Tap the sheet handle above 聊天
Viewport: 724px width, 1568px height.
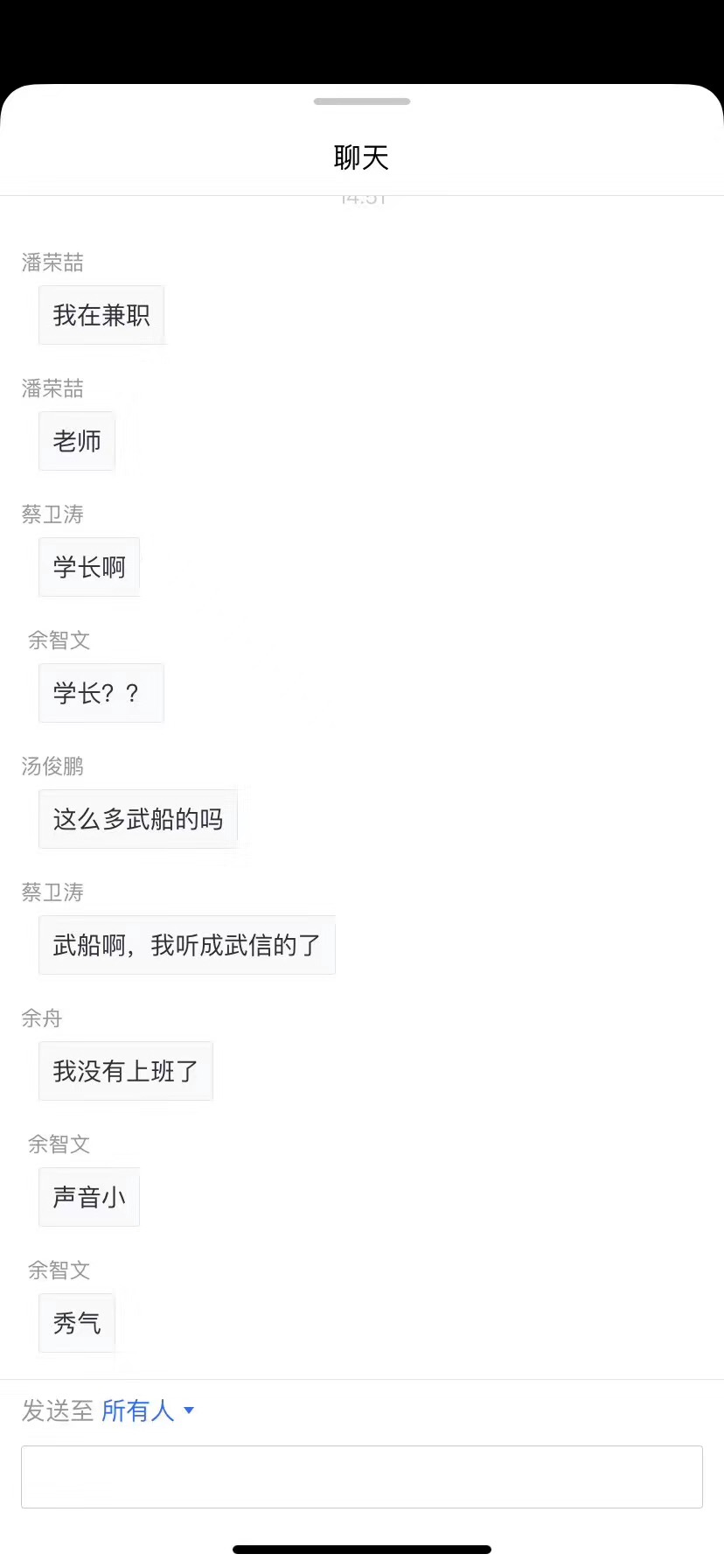tap(361, 101)
